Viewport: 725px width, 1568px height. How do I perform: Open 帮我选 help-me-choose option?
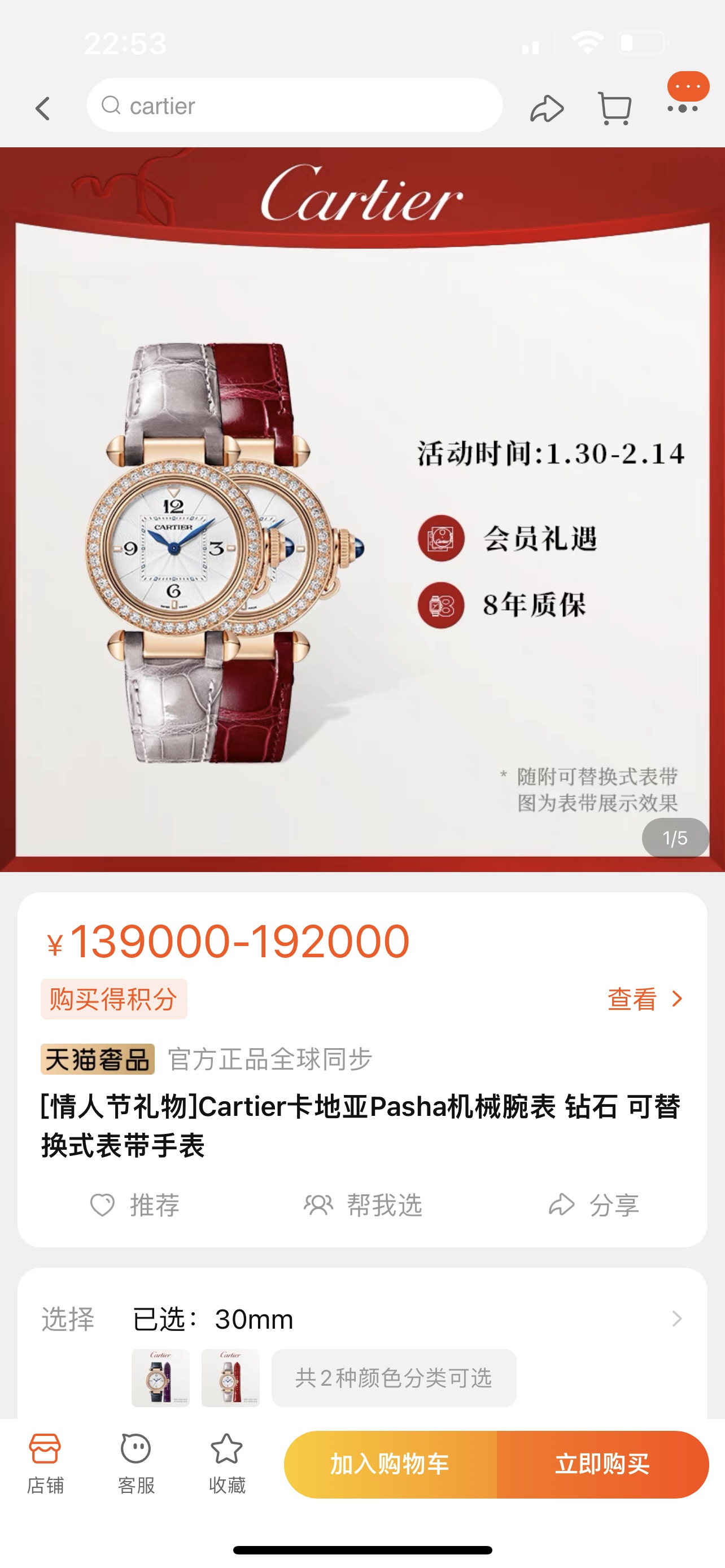[363, 1205]
